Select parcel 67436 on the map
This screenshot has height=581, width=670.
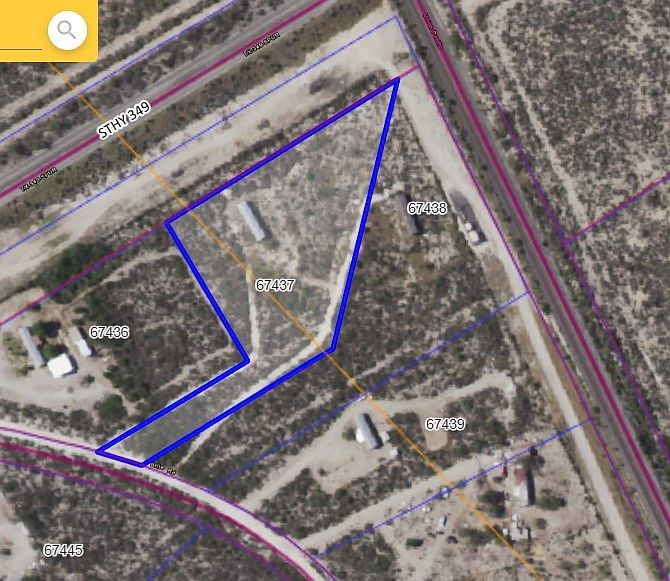[x=109, y=331]
